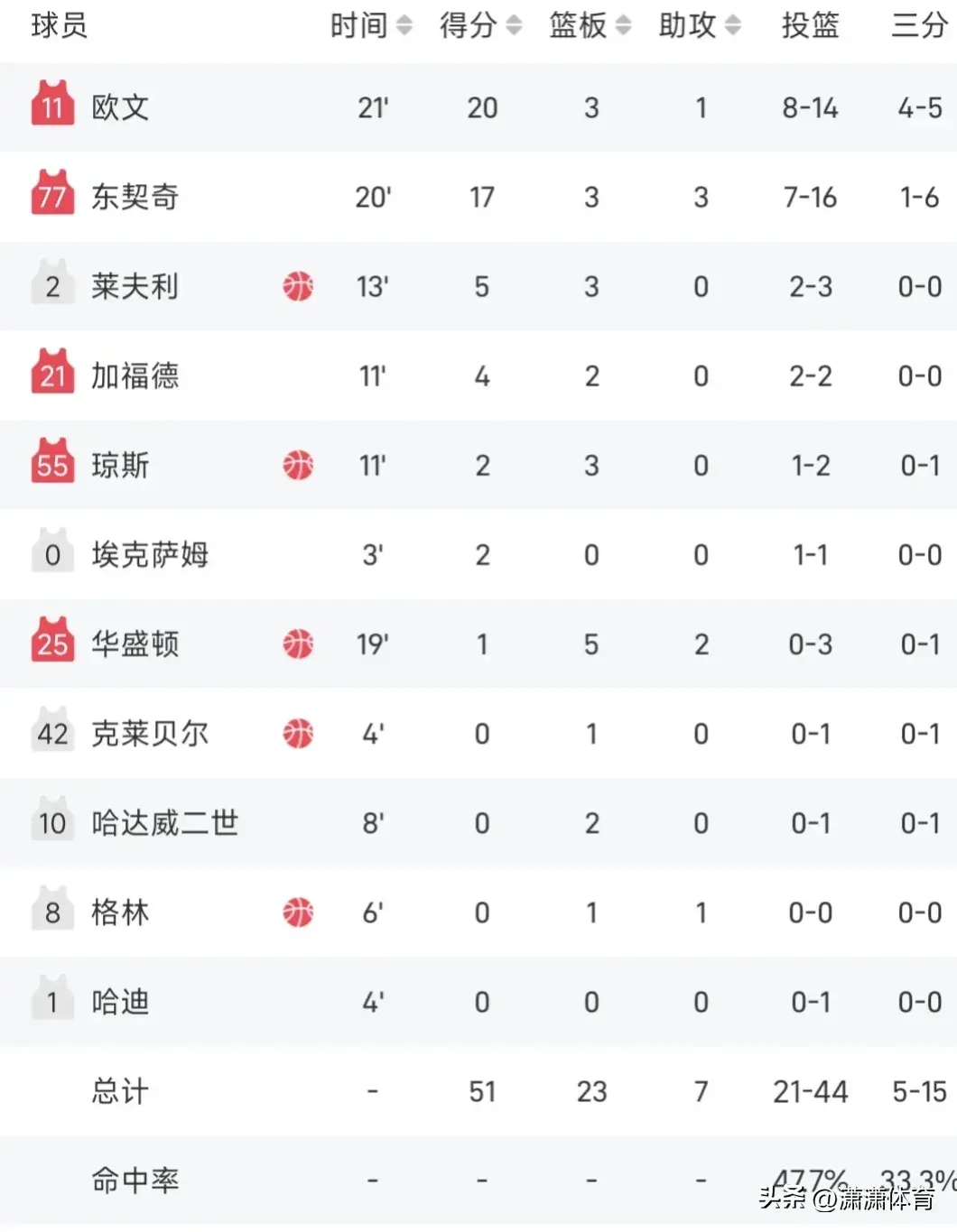Select the 投篮 column header
Viewport: 957px width, 1232px height.
pos(810,26)
